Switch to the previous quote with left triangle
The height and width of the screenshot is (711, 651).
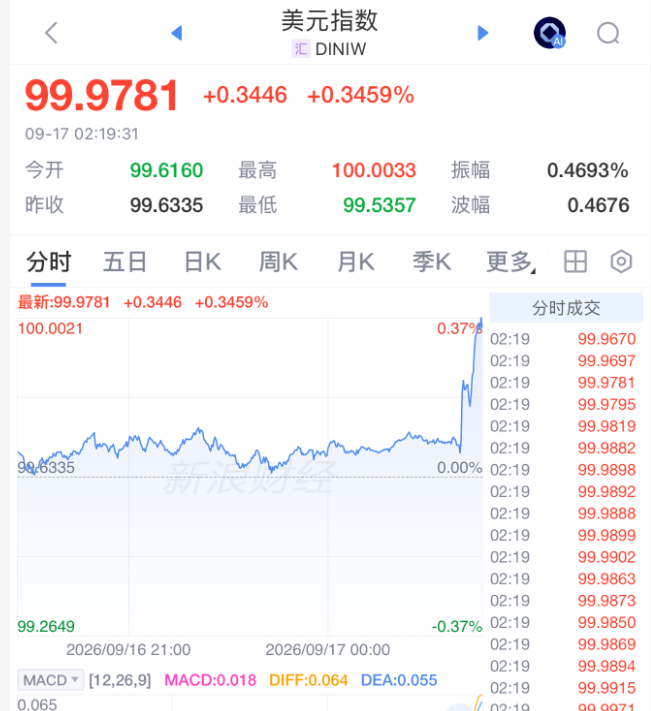pyautogui.click(x=177, y=33)
